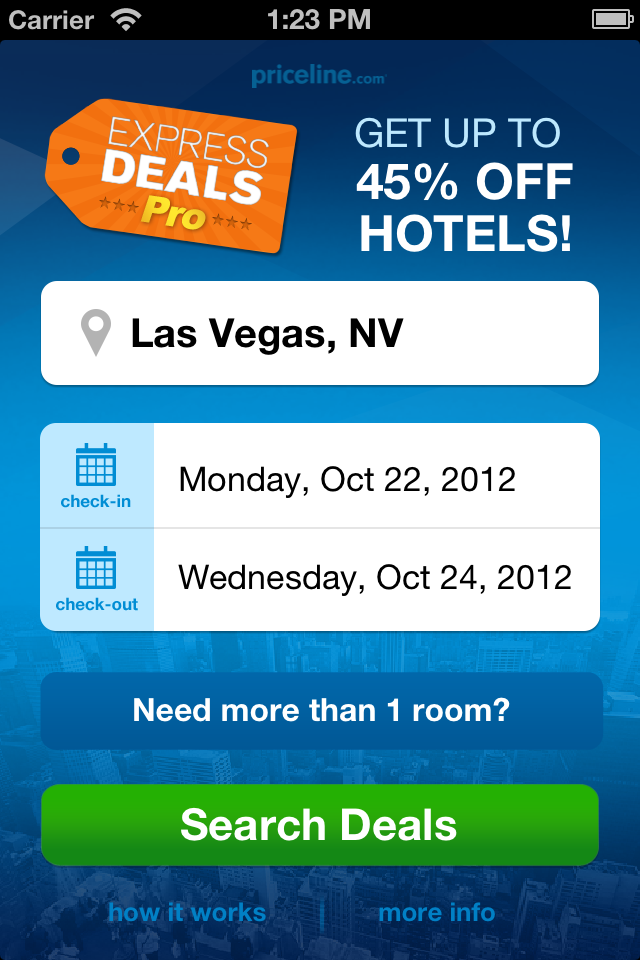Change the Las Vegas, NV destination field
The height and width of the screenshot is (960, 640).
(x=320, y=333)
